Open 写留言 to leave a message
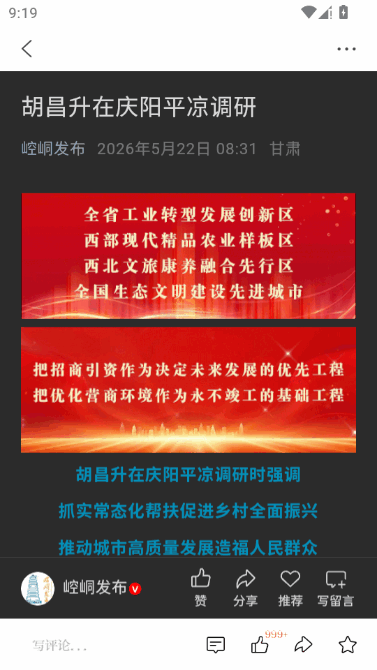The height and width of the screenshot is (670, 377). pyautogui.click(x=336, y=588)
